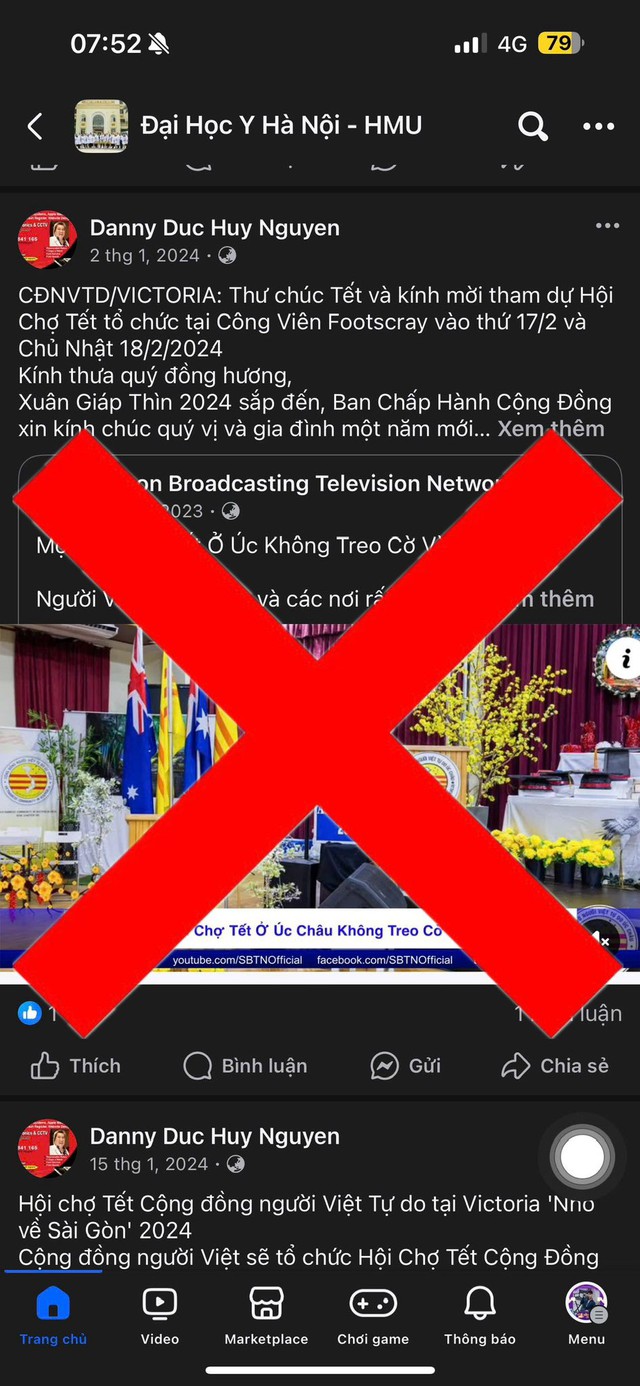
Task: Go back using the header arrow
Action: coord(35,126)
